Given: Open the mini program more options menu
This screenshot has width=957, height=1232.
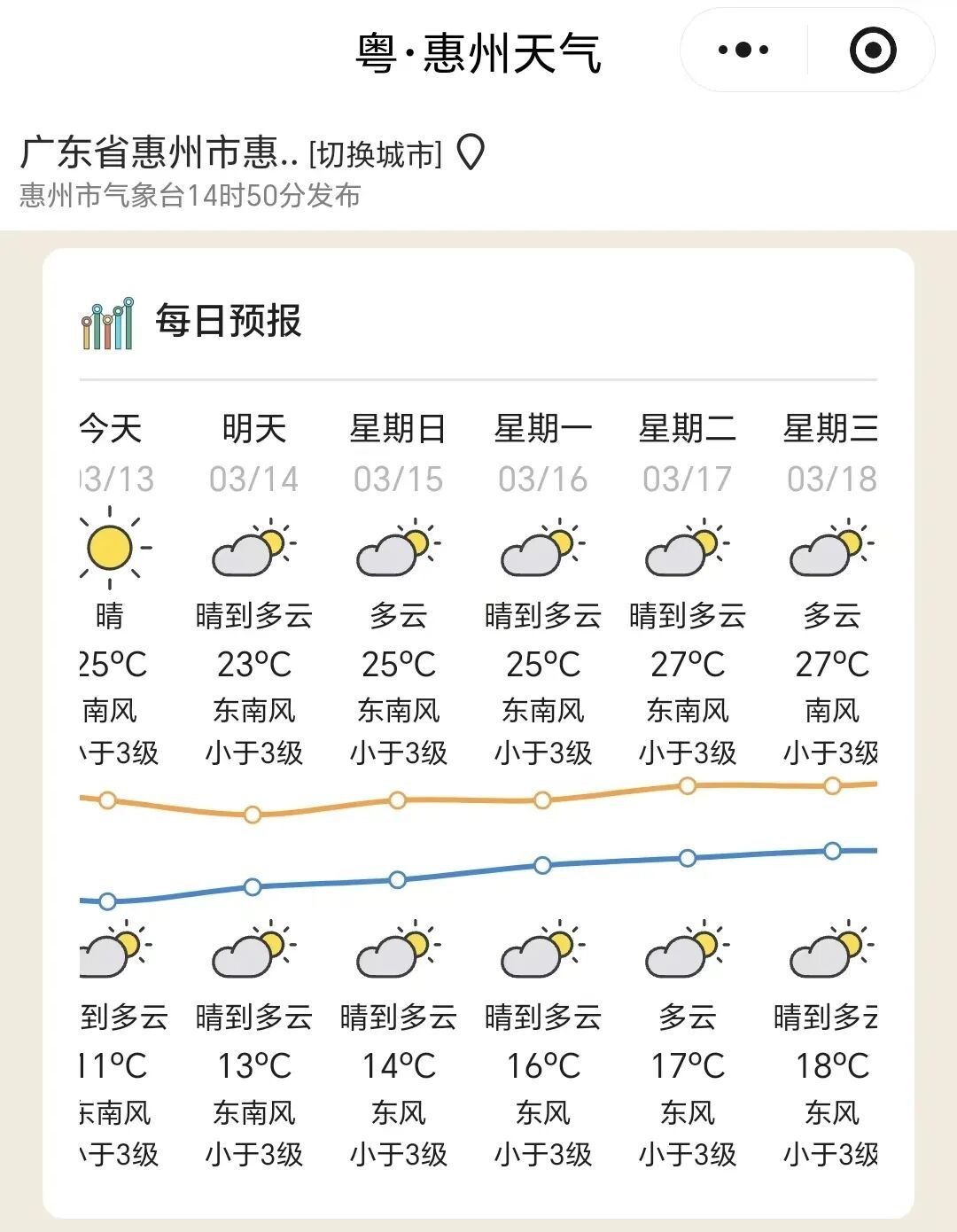Looking at the screenshot, I should click(743, 51).
